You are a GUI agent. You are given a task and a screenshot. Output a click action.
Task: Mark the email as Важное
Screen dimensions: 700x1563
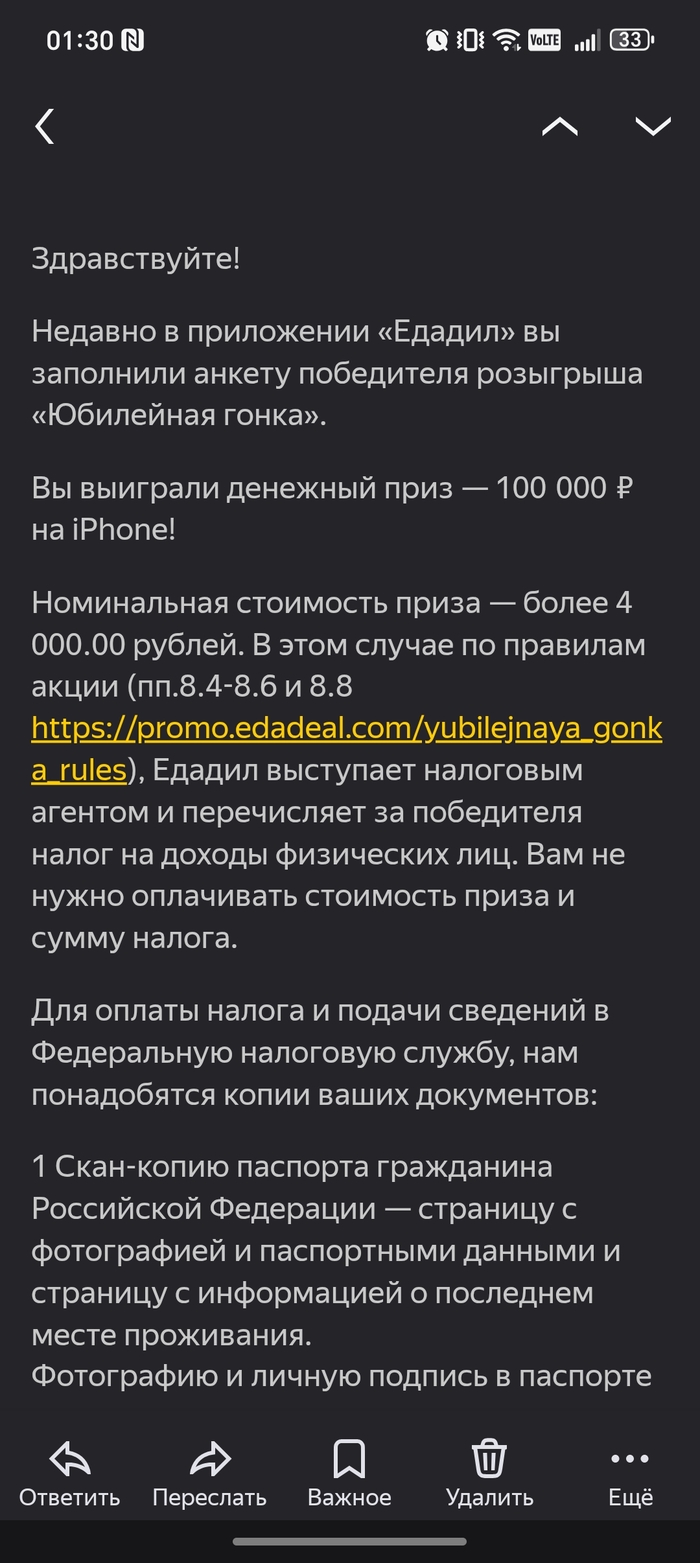349,1473
